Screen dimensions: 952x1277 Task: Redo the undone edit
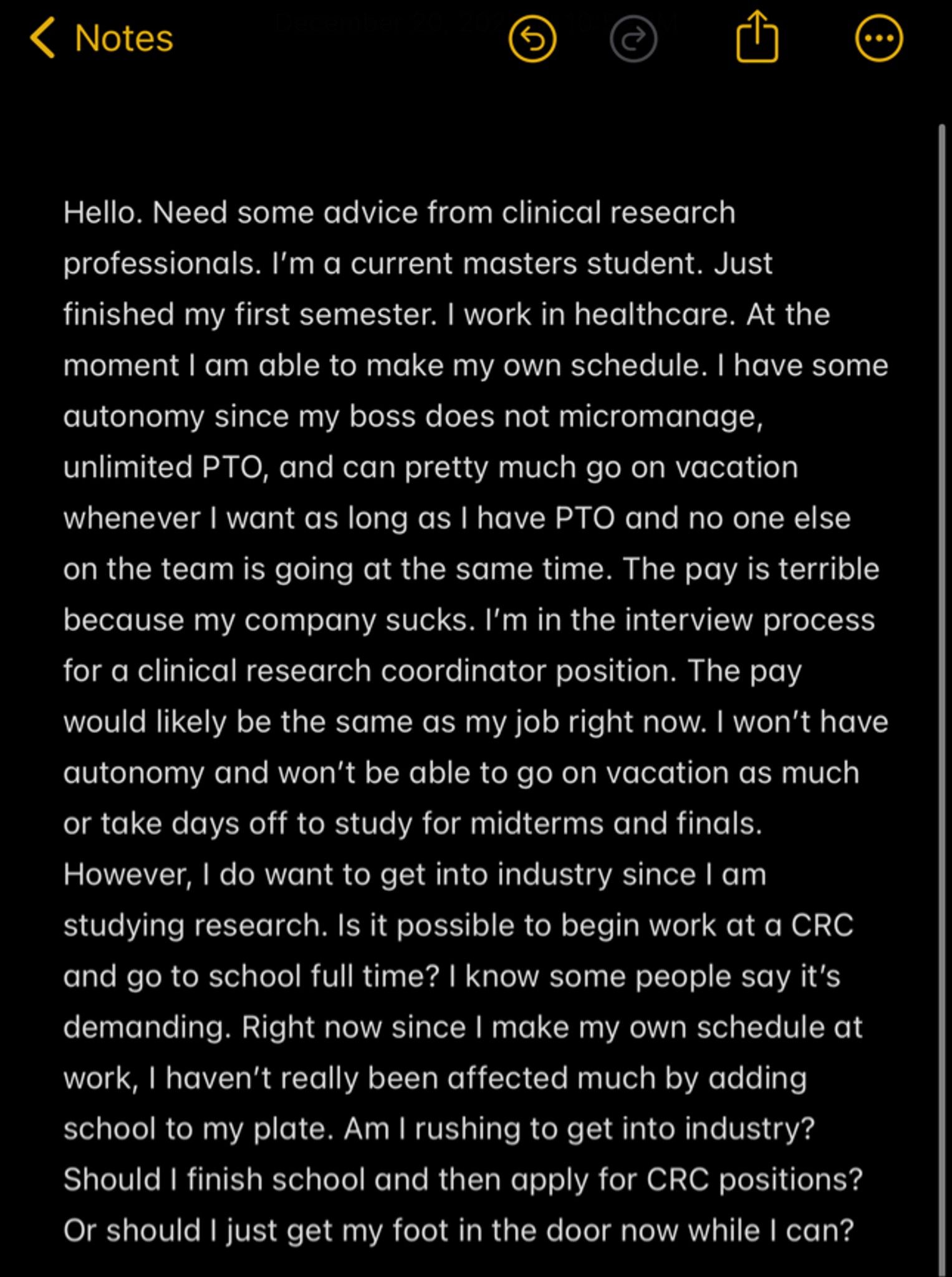click(633, 39)
